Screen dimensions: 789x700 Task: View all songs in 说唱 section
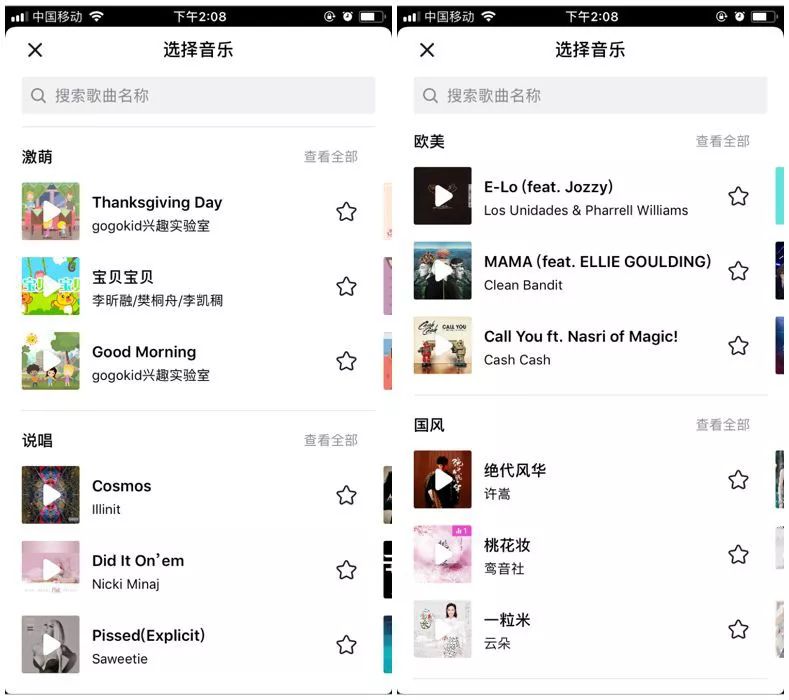tap(330, 440)
